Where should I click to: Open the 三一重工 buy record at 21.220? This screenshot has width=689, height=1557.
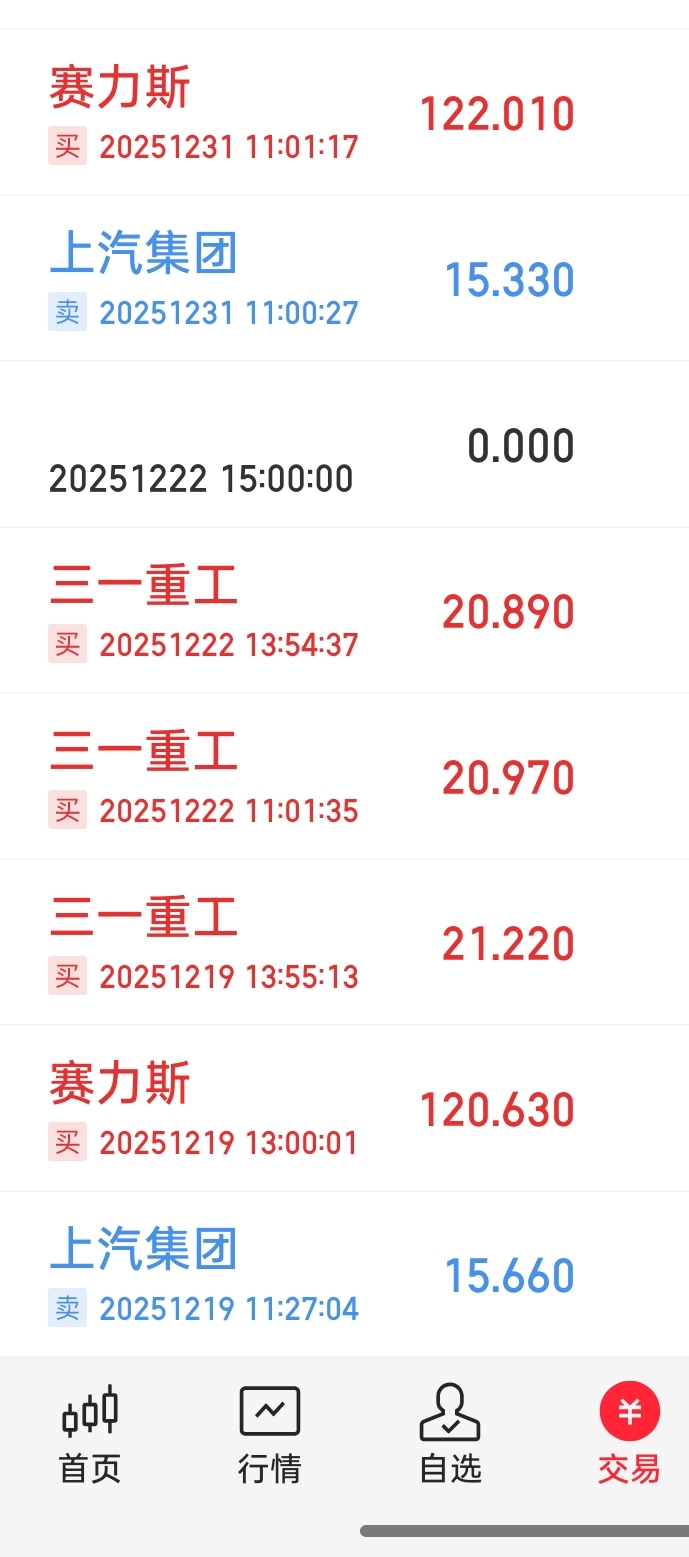pyautogui.click(x=344, y=942)
